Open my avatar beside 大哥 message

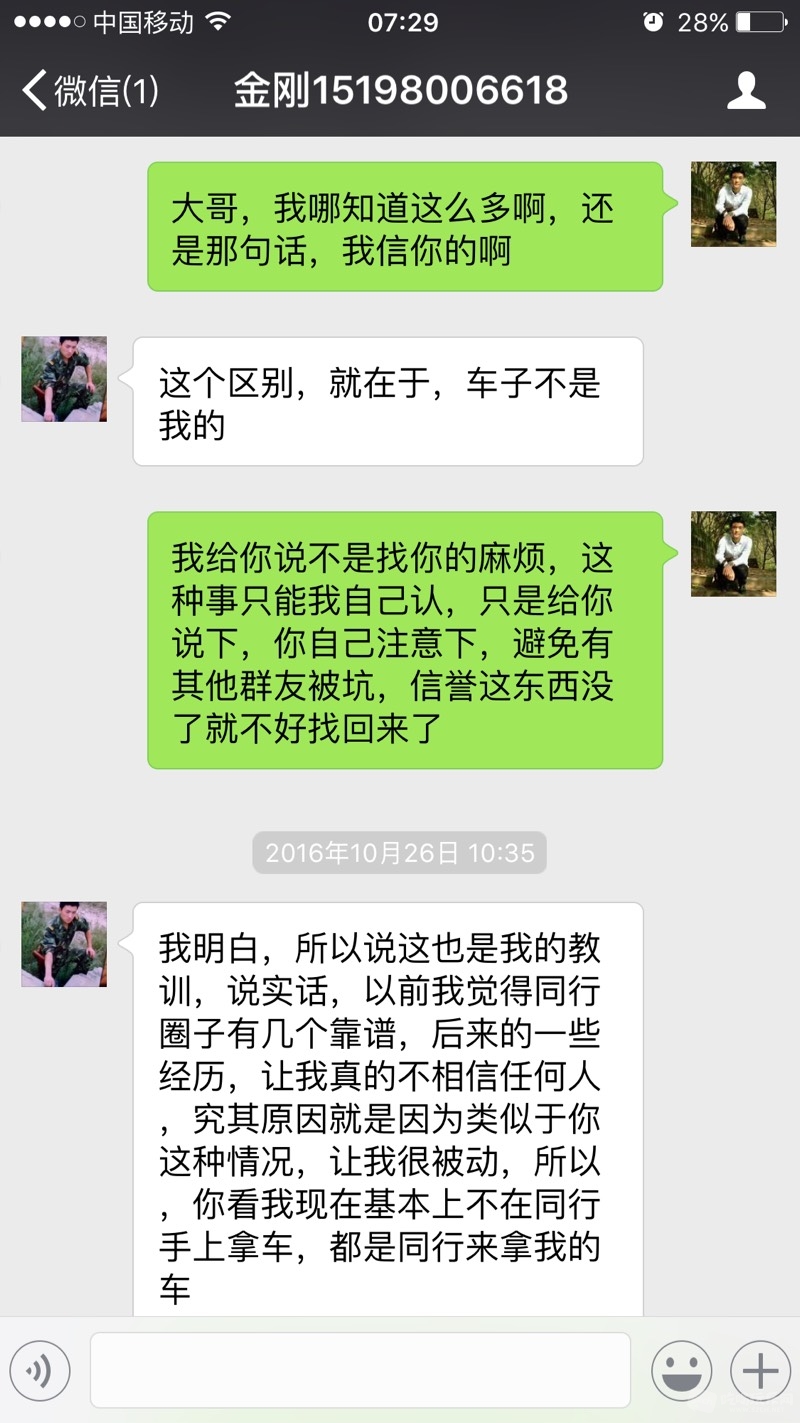click(733, 204)
